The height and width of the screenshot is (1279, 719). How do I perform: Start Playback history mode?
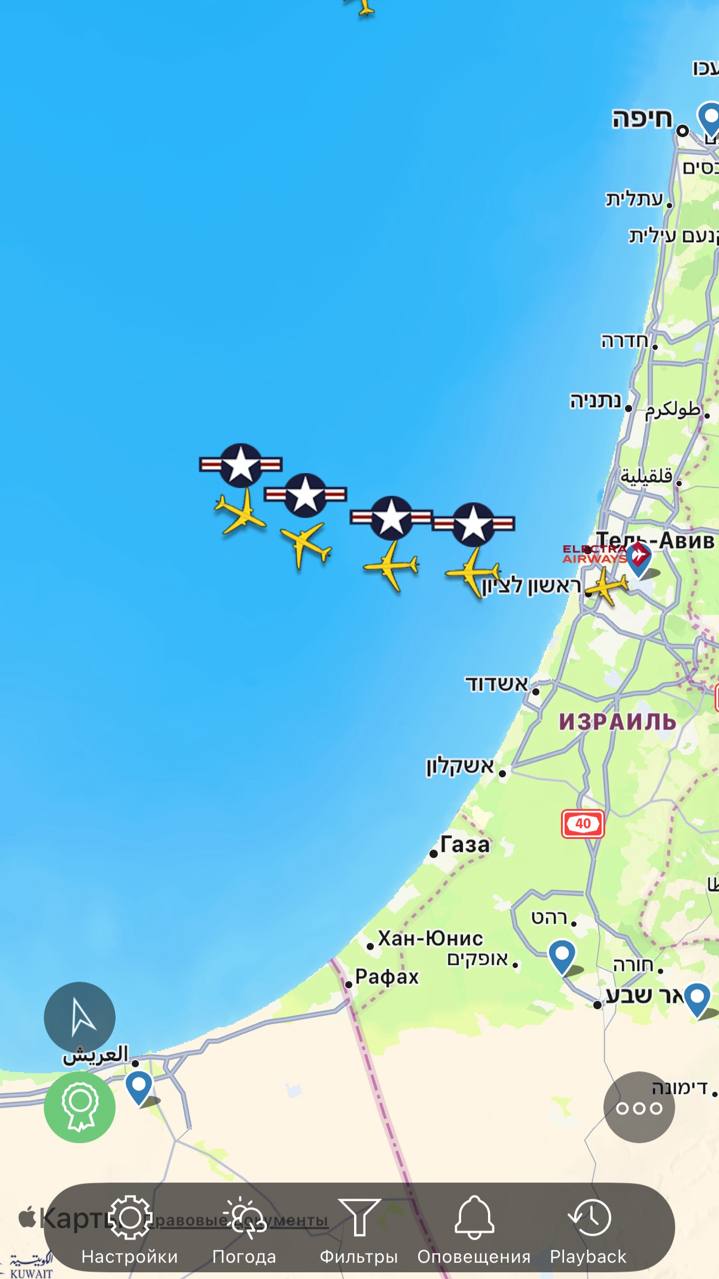[589, 1230]
